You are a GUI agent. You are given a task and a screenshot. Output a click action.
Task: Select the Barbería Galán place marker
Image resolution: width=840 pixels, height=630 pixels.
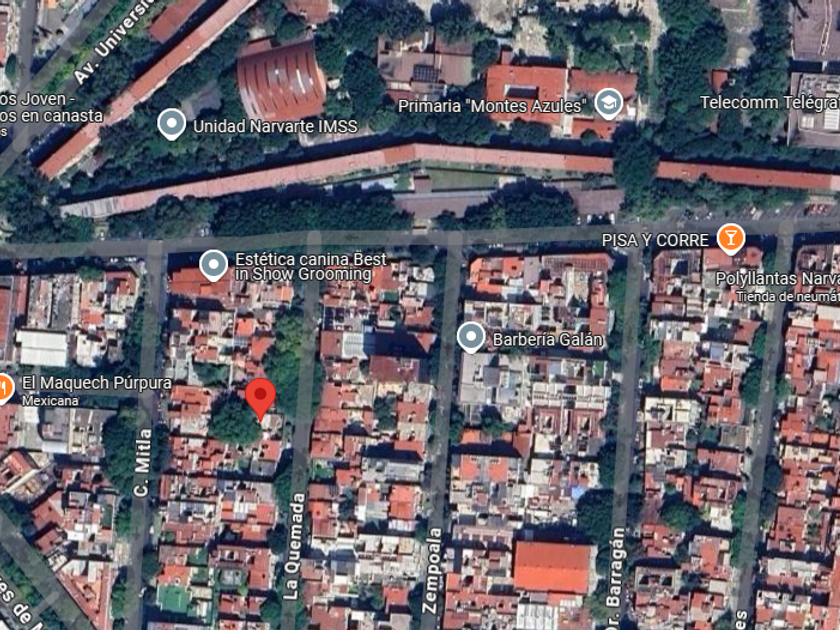471,338
